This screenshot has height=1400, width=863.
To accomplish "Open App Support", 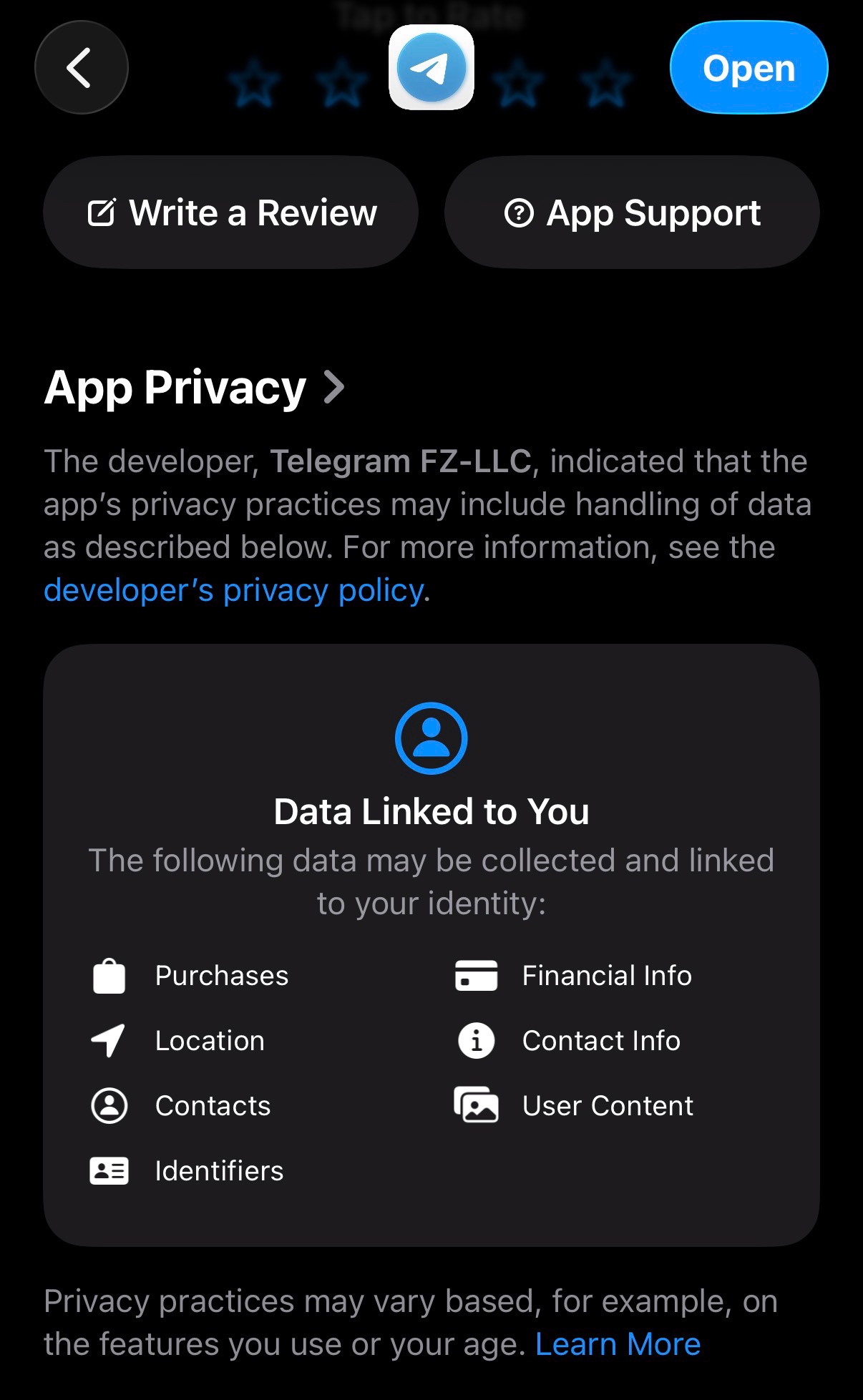I will [x=632, y=212].
